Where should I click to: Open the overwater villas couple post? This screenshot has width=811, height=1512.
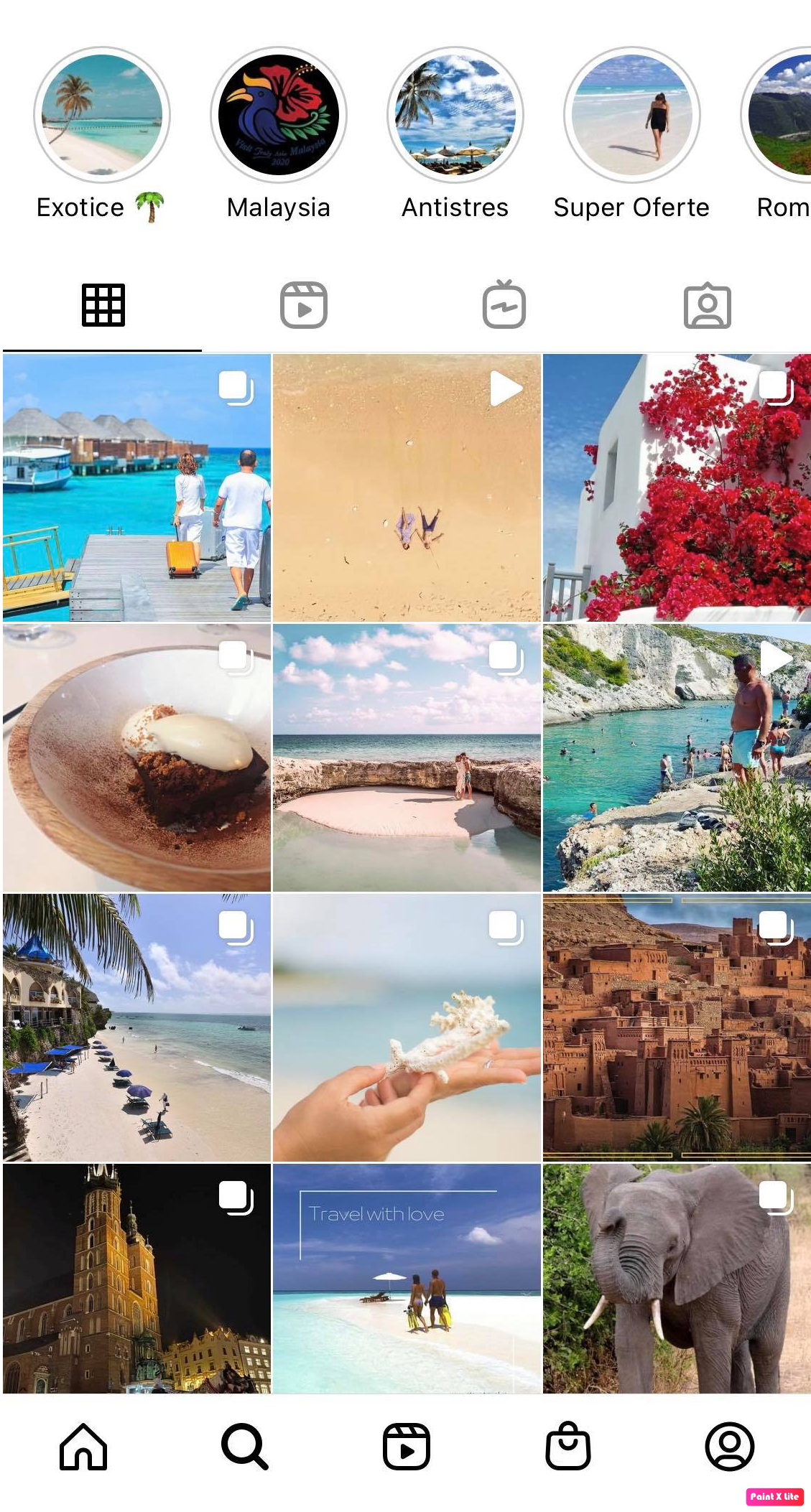136,487
